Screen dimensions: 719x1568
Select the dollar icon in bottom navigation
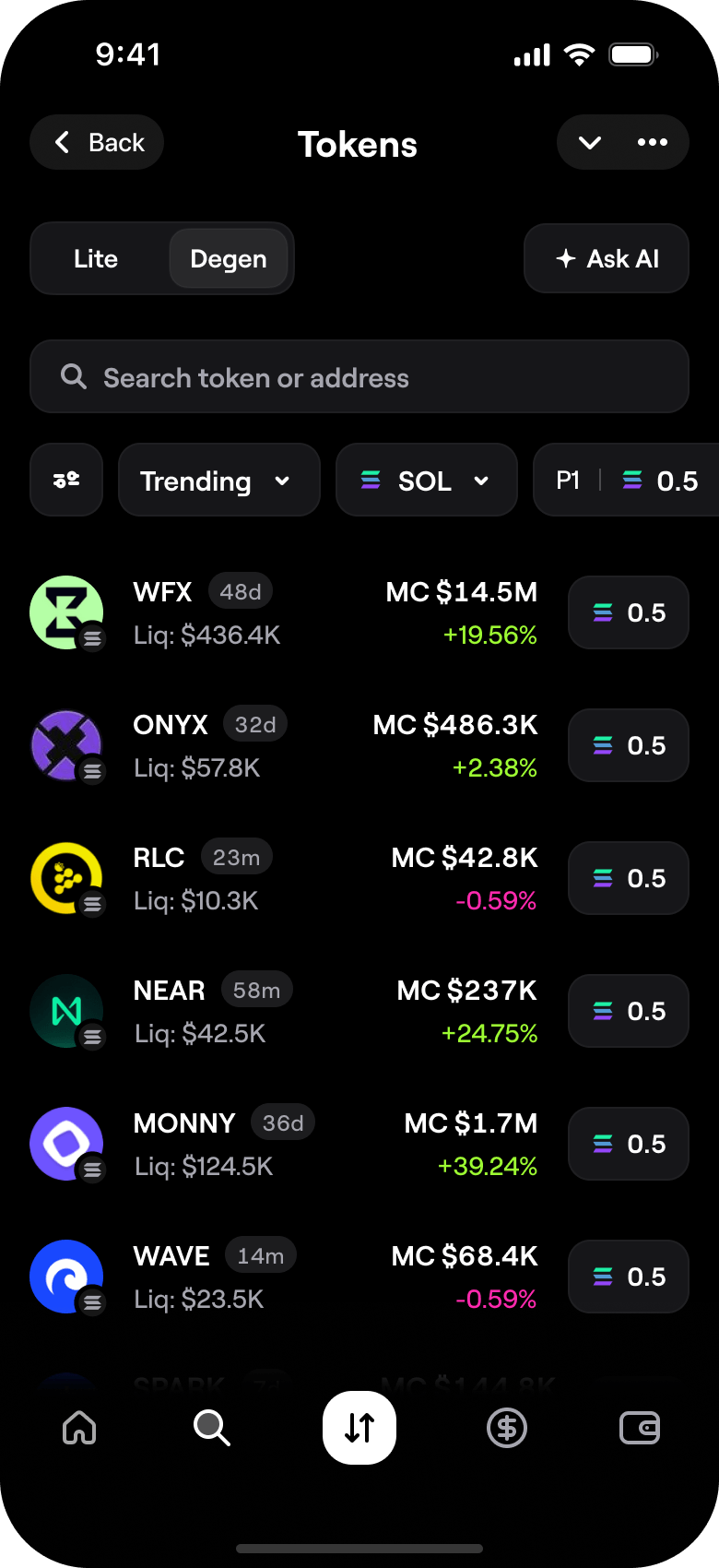506,1428
